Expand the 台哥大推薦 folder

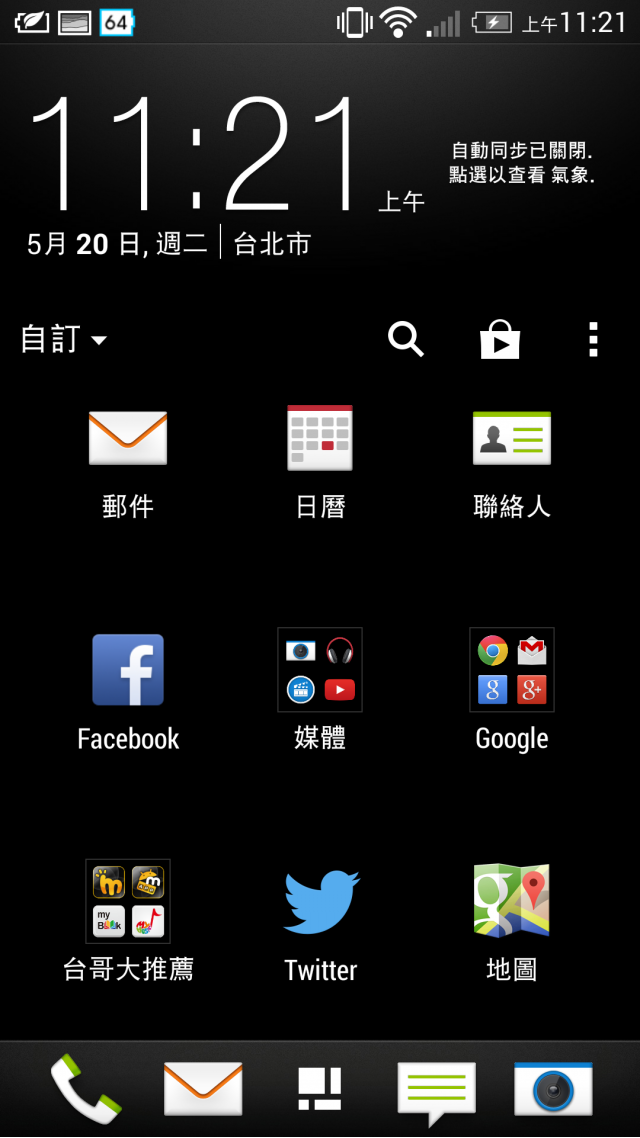point(128,901)
